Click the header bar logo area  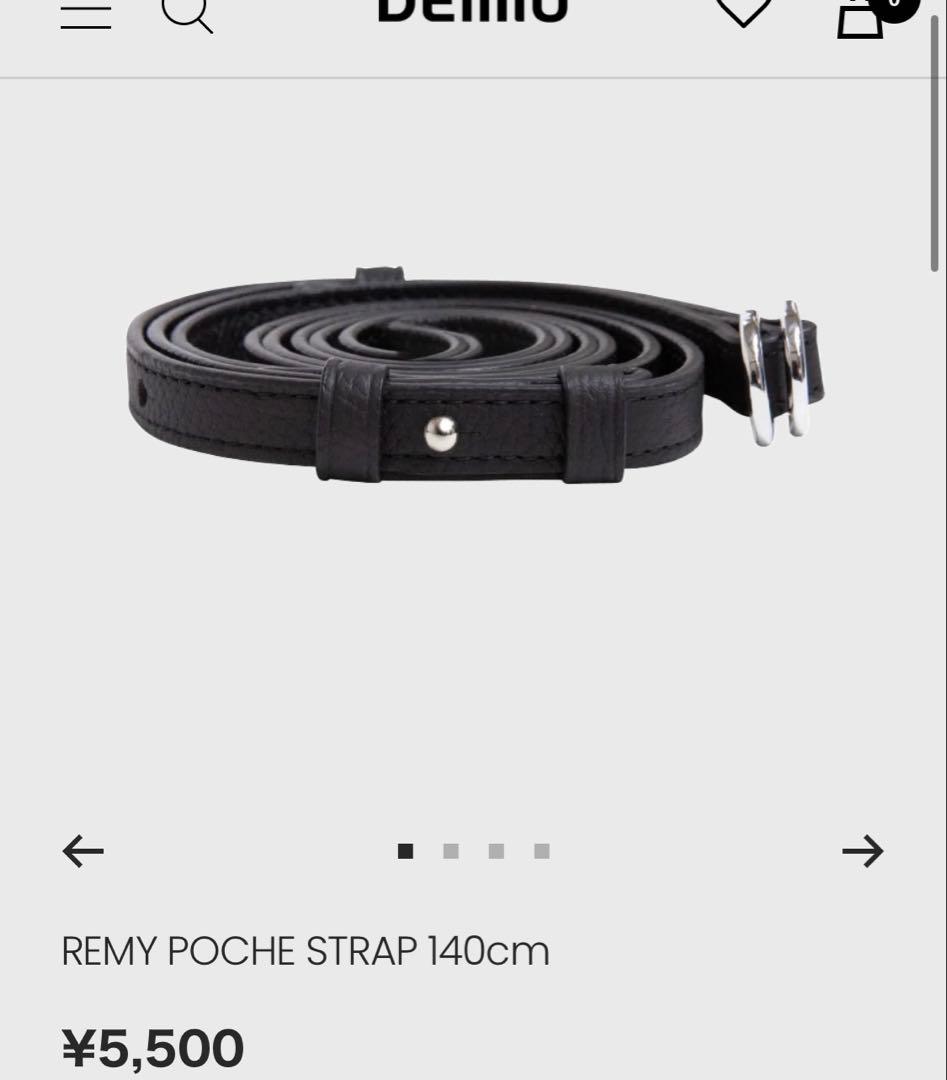point(473,10)
